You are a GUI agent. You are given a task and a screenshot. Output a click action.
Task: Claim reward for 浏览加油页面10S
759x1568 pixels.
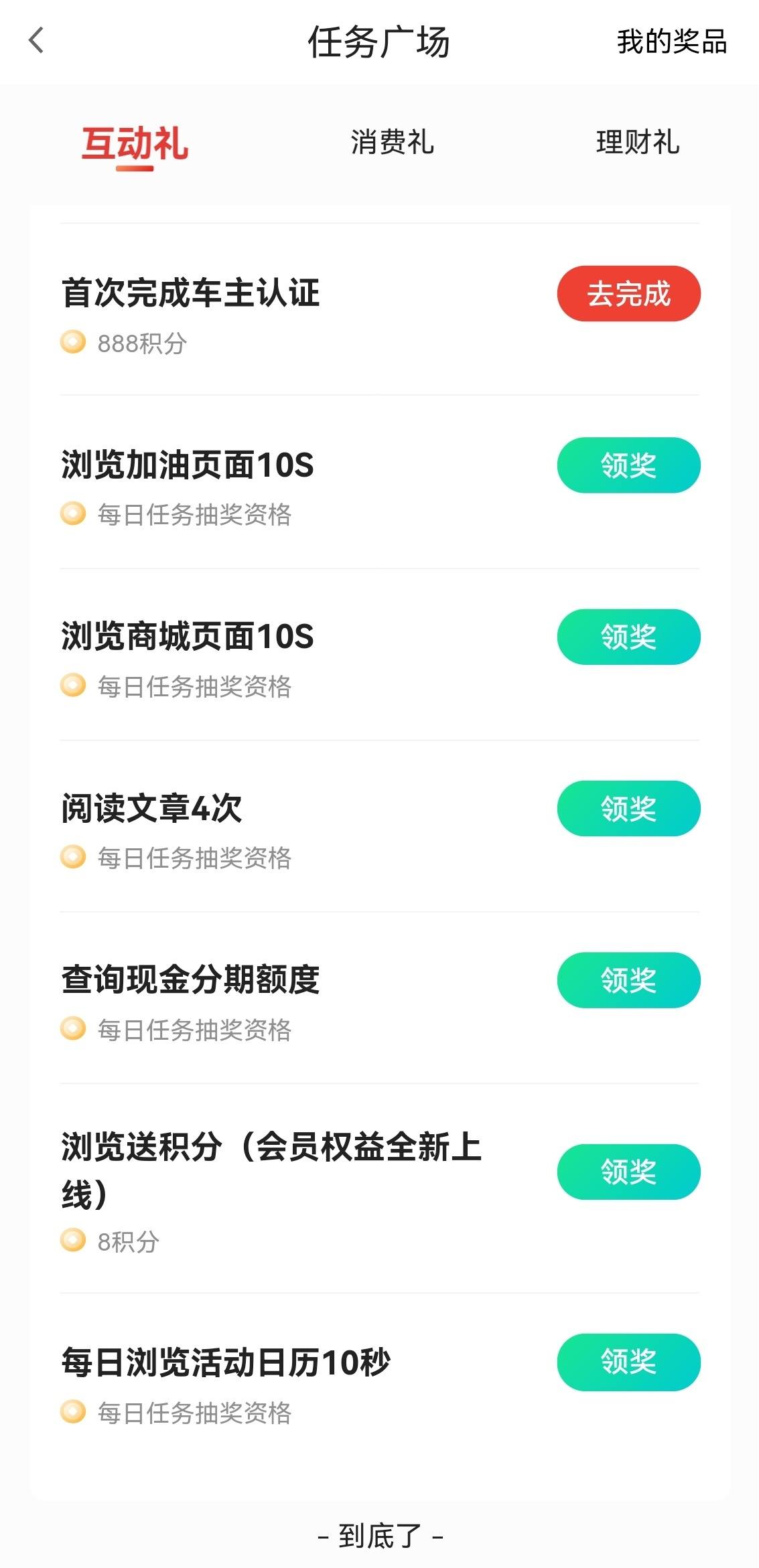pos(628,465)
